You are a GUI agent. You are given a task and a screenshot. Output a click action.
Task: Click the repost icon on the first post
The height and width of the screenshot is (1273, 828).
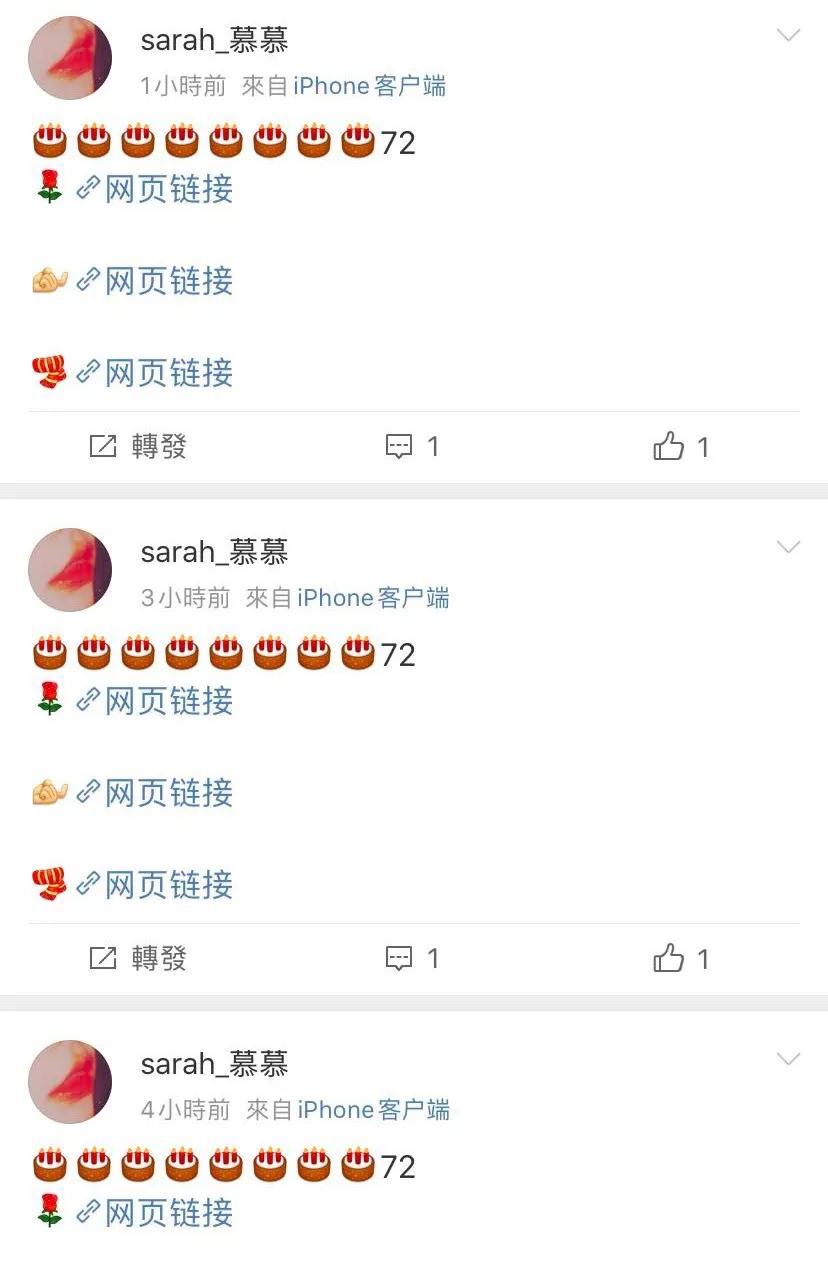102,447
